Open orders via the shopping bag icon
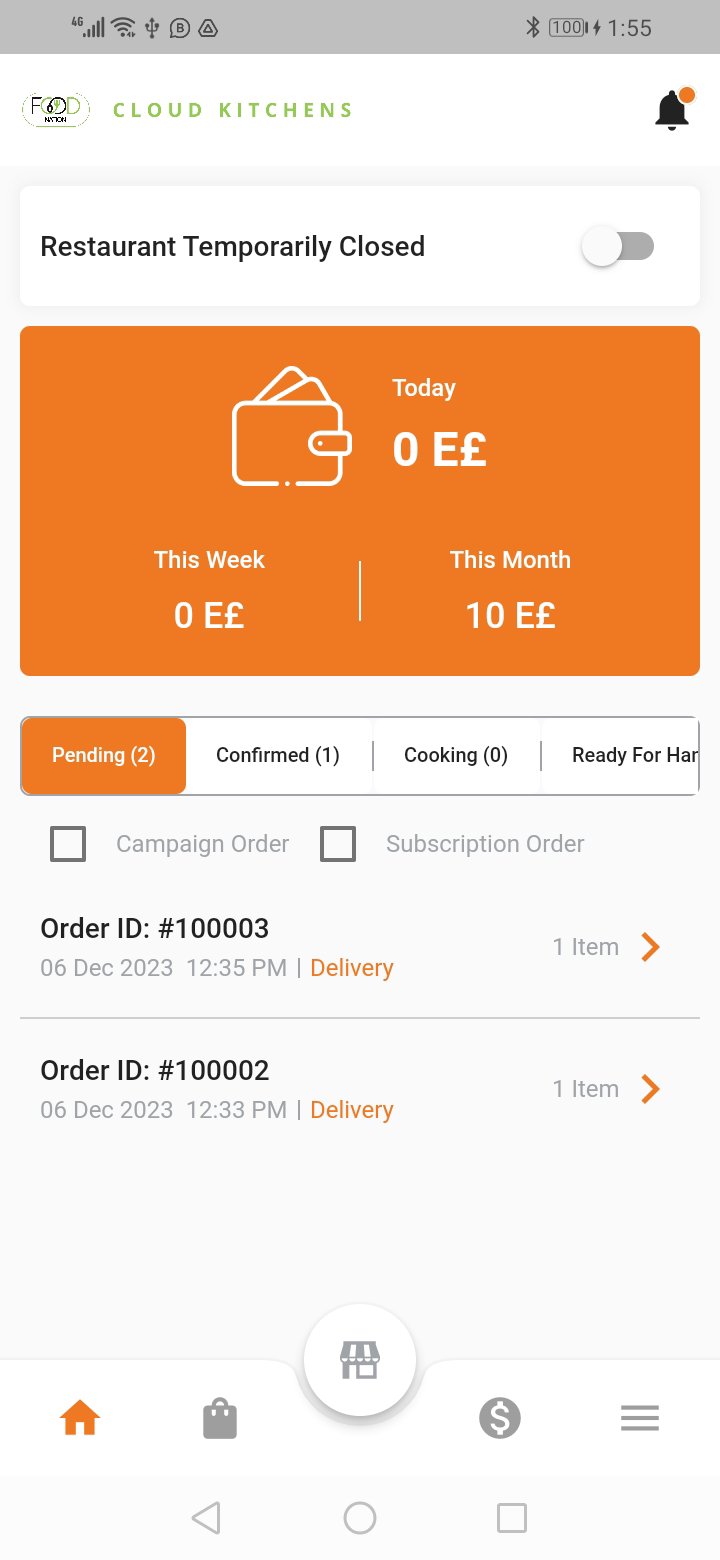Viewport: 720px width, 1560px height. click(x=220, y=1417)
